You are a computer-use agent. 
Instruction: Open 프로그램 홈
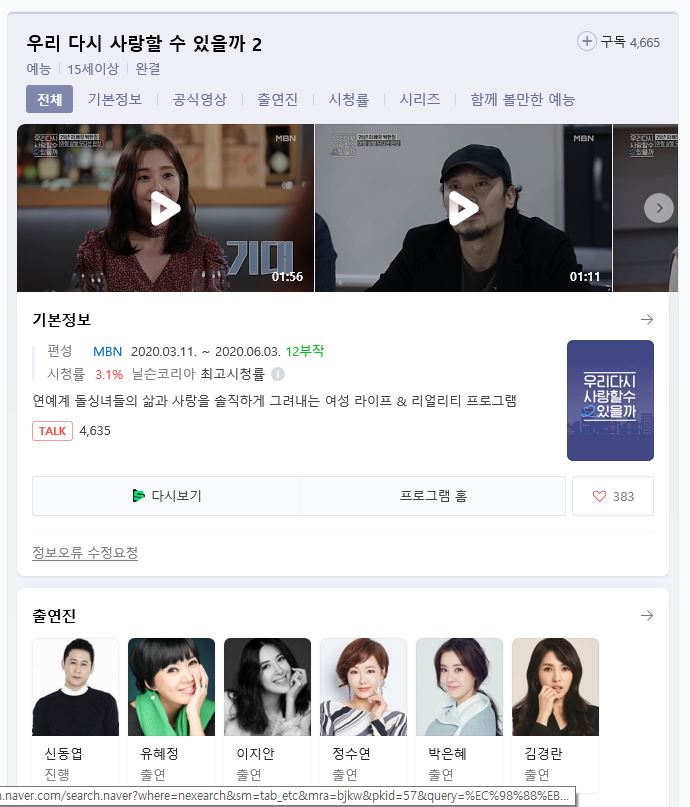click(x=433, y=496)
